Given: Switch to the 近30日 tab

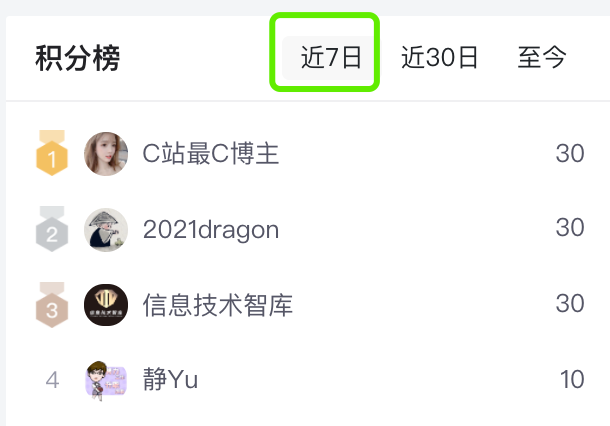Looking at the screenshot, I should click(440, 58).
